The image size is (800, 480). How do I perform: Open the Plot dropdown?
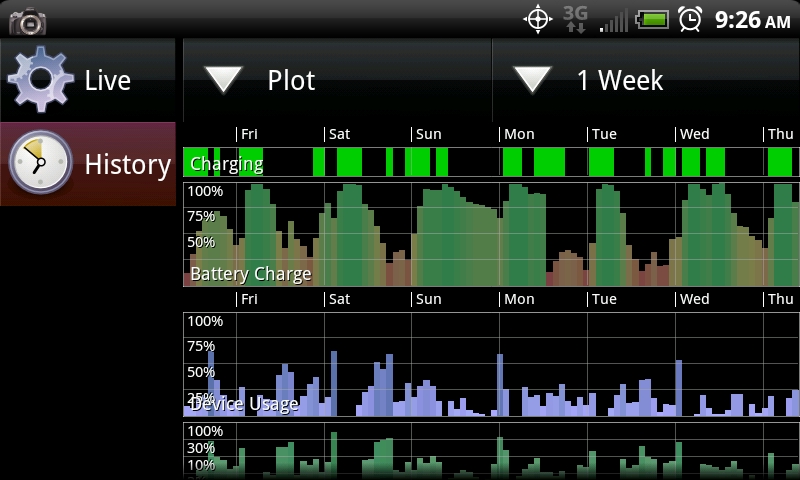coord(337,80)
